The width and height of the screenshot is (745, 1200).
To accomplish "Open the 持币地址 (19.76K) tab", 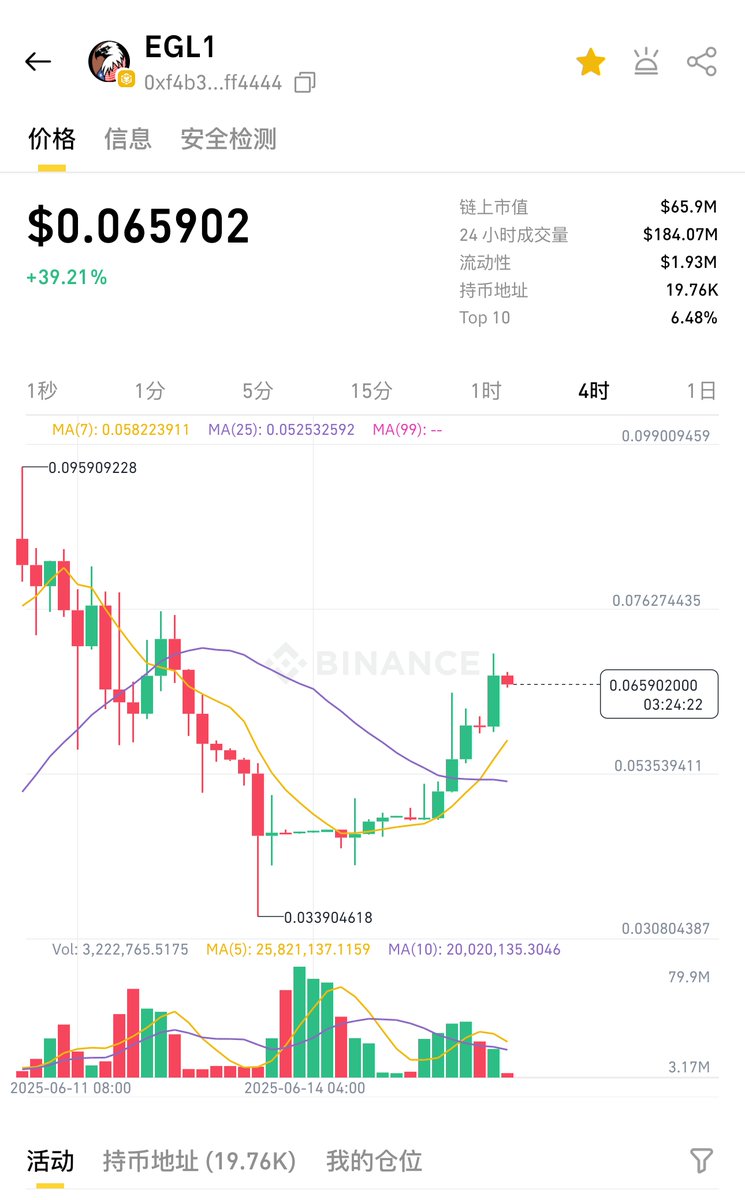I will [x=199, y=1161].
